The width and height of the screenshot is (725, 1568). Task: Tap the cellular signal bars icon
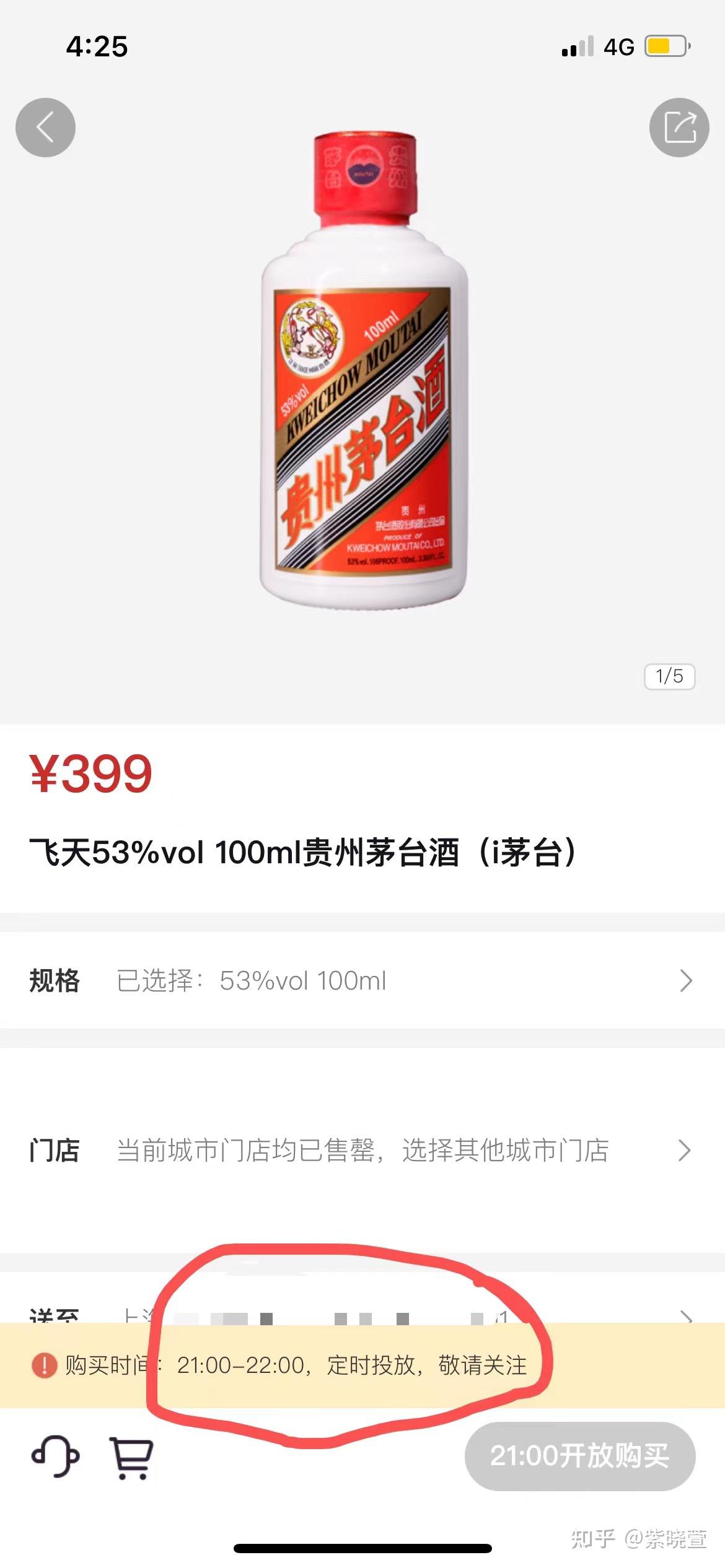(577, 46)
